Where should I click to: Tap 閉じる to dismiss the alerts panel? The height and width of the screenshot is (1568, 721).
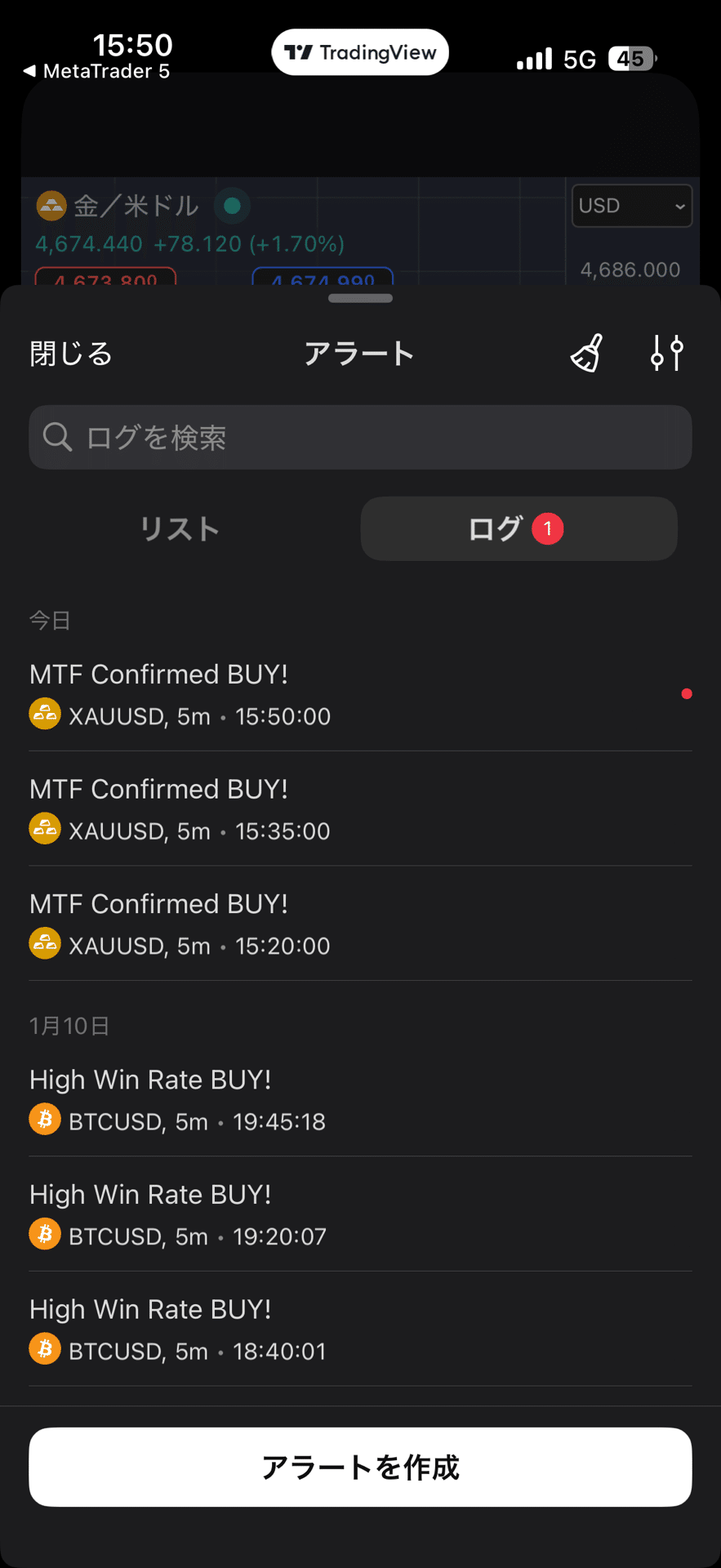[69, 353]
